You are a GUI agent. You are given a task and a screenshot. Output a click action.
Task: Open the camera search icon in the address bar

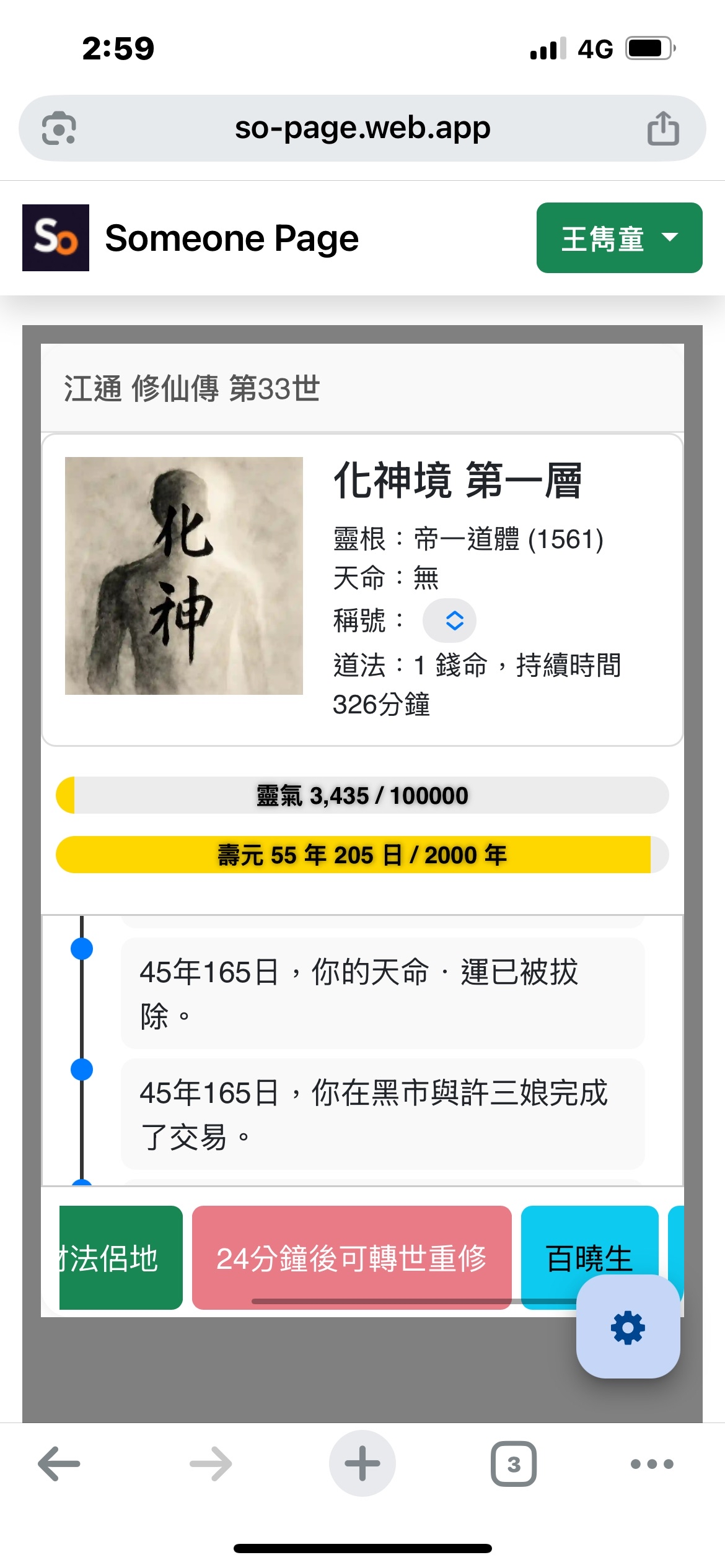point(59,128)
